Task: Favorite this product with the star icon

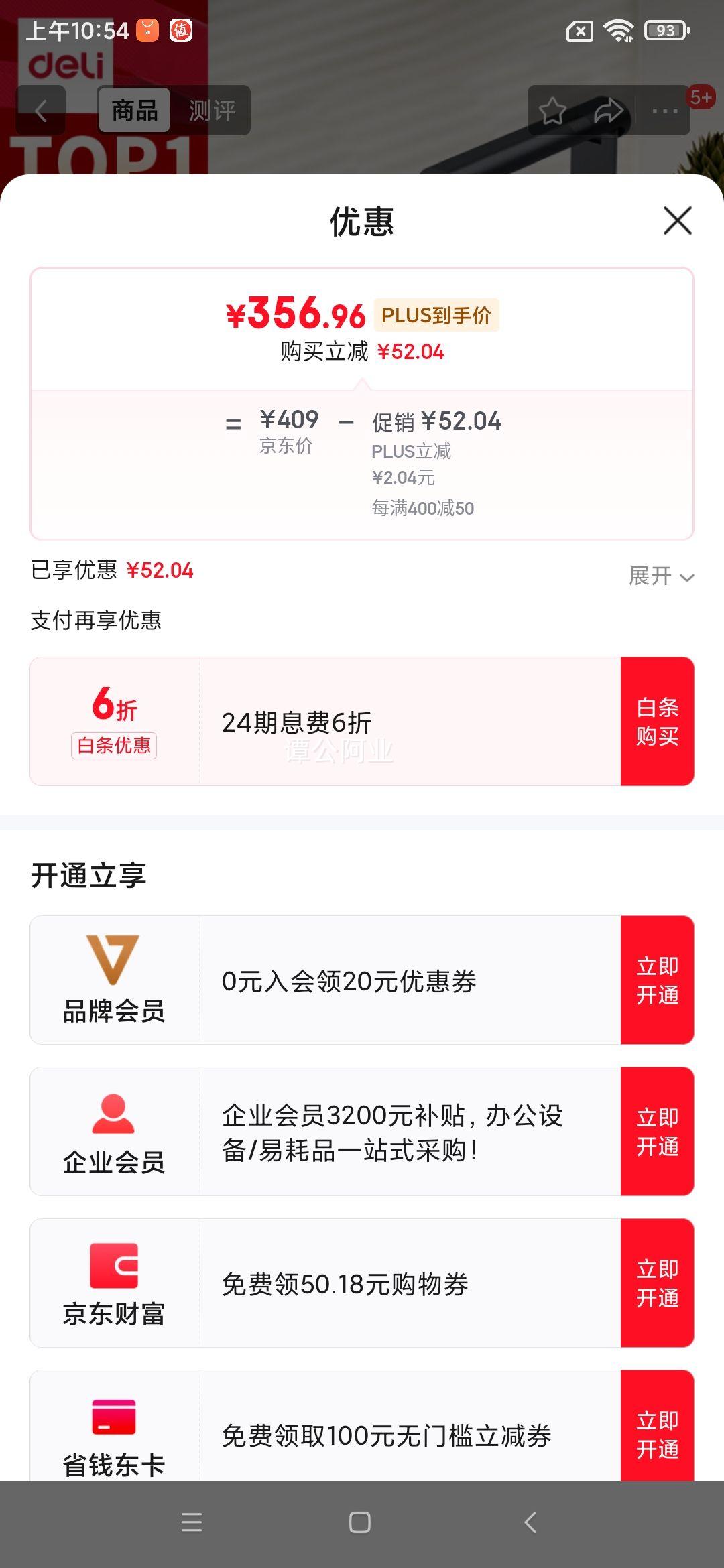Action: (x=552, y=111)
